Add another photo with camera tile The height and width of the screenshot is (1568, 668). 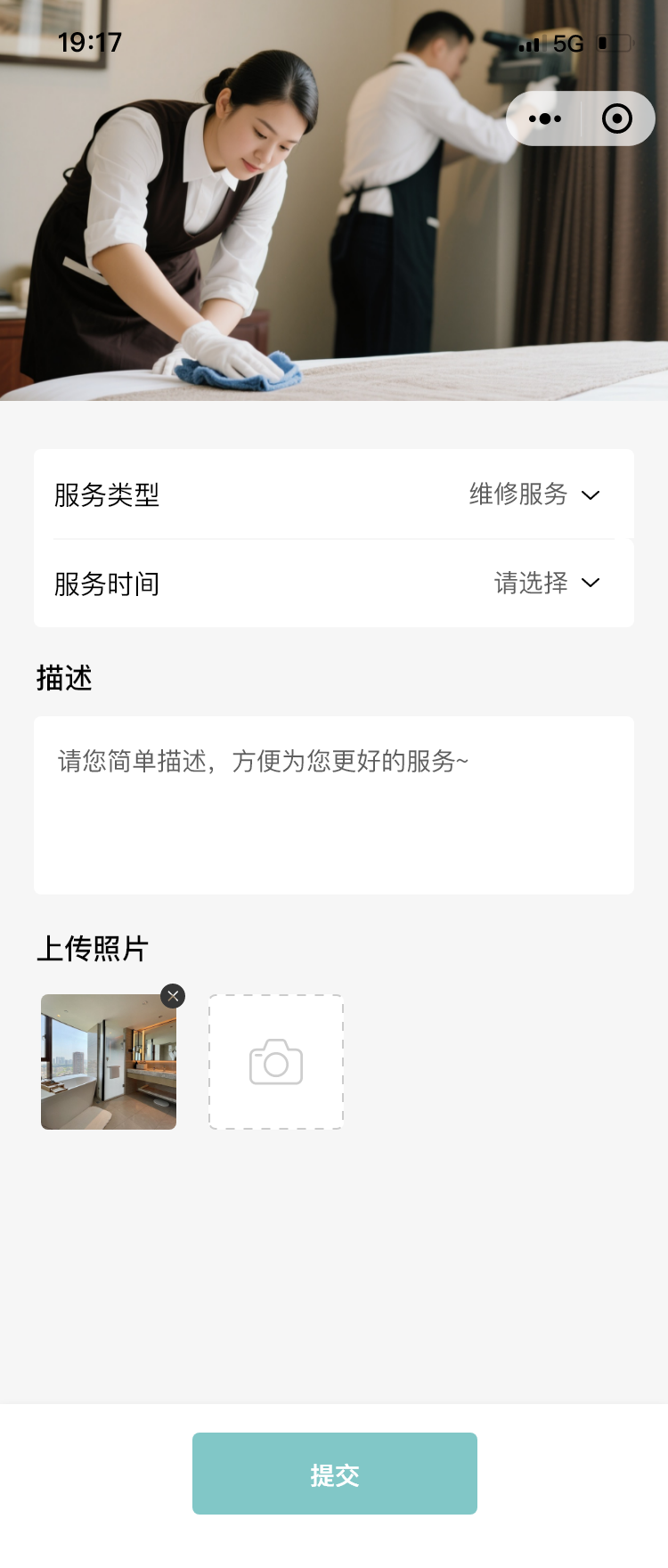click(276, 1062)
